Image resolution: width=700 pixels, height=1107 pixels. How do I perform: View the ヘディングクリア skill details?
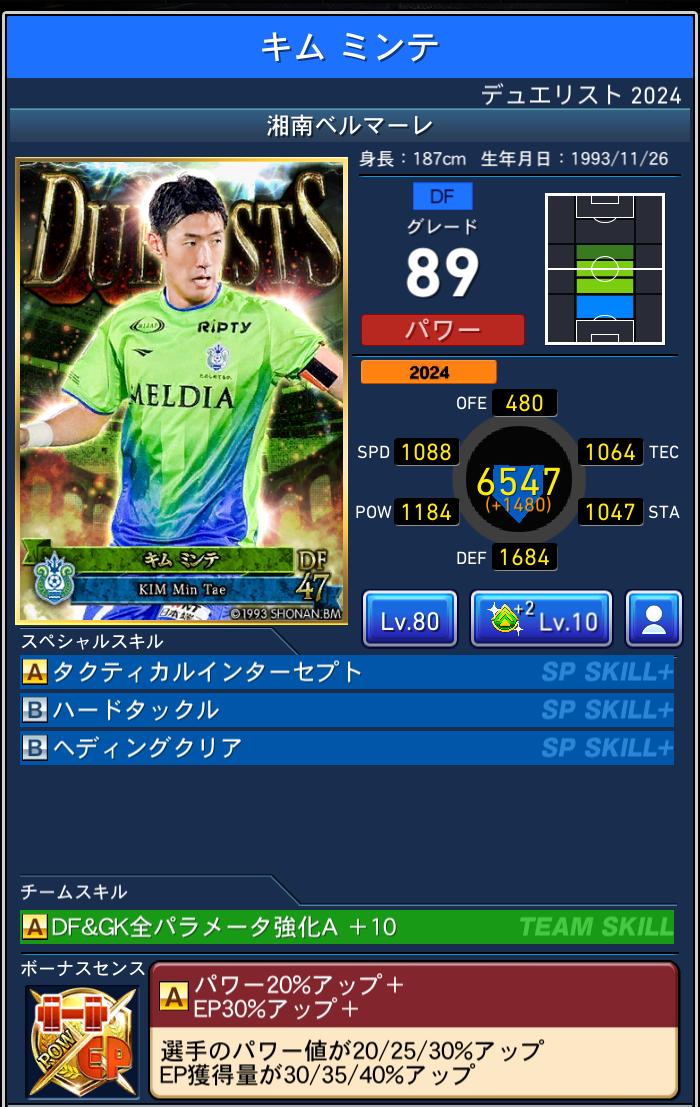coord(346,748)
